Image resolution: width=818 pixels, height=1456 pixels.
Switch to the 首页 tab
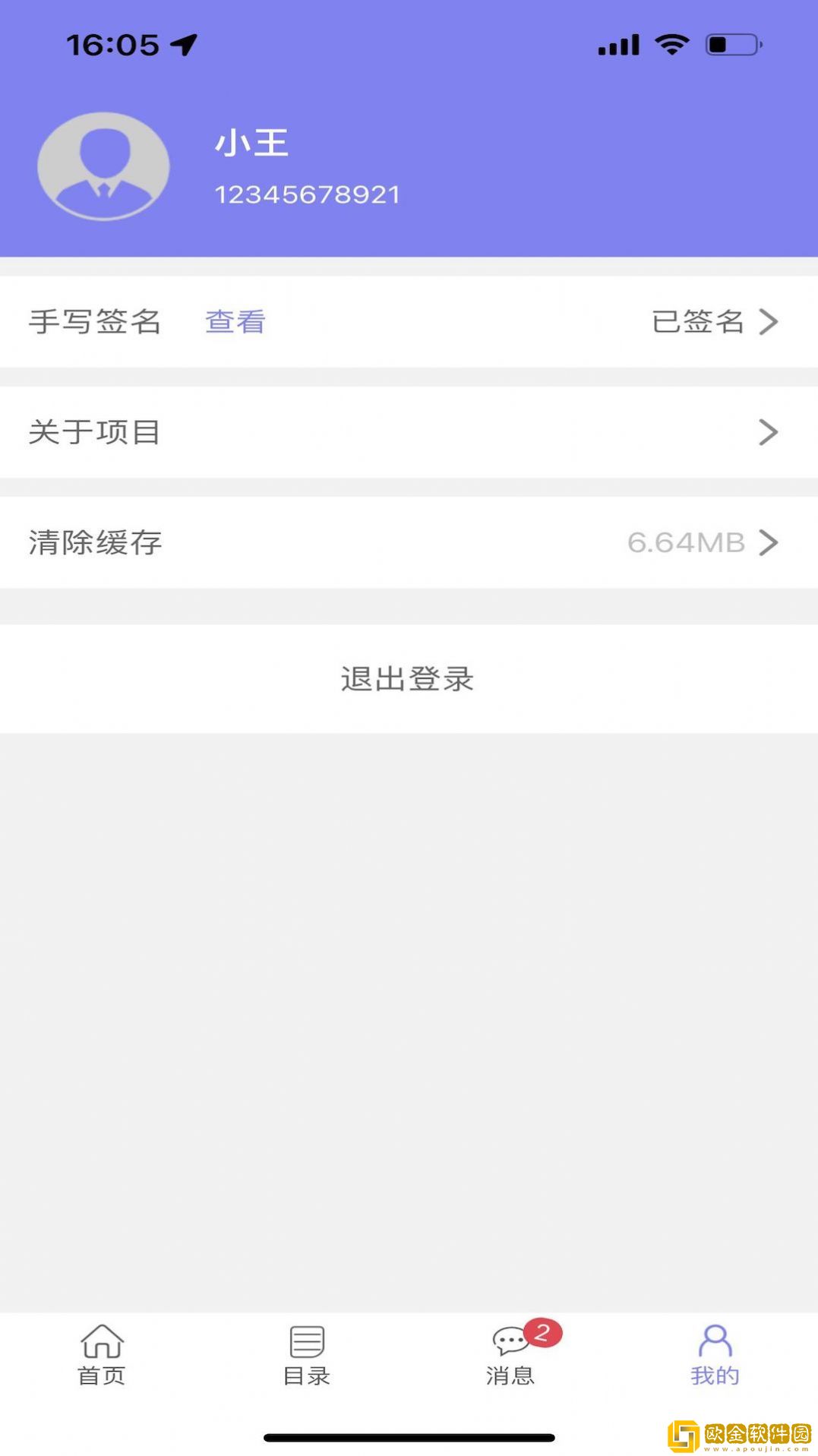(x=101, y=1360)
